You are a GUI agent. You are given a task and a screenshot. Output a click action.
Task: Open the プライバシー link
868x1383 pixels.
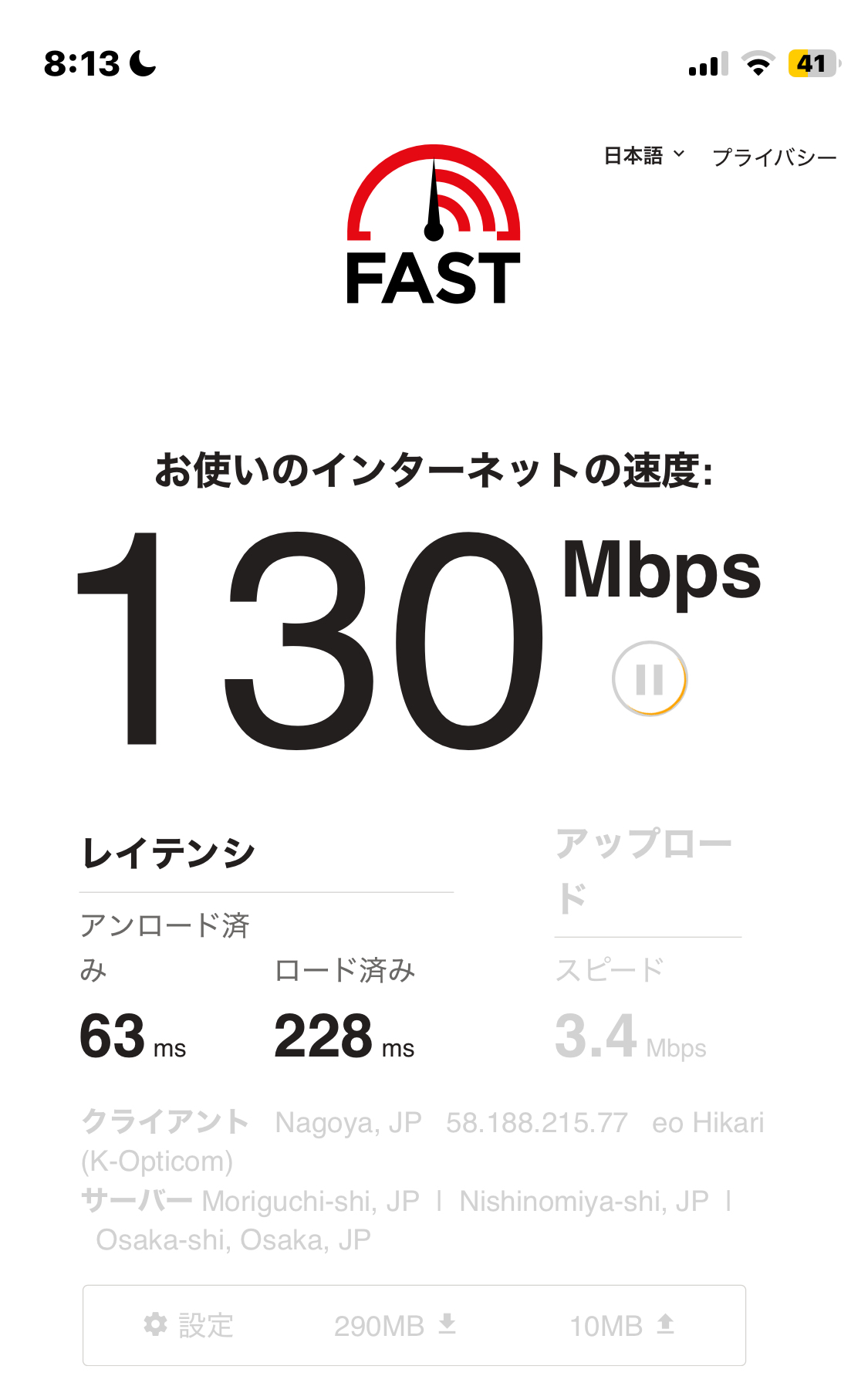click(x=774, y=157)
